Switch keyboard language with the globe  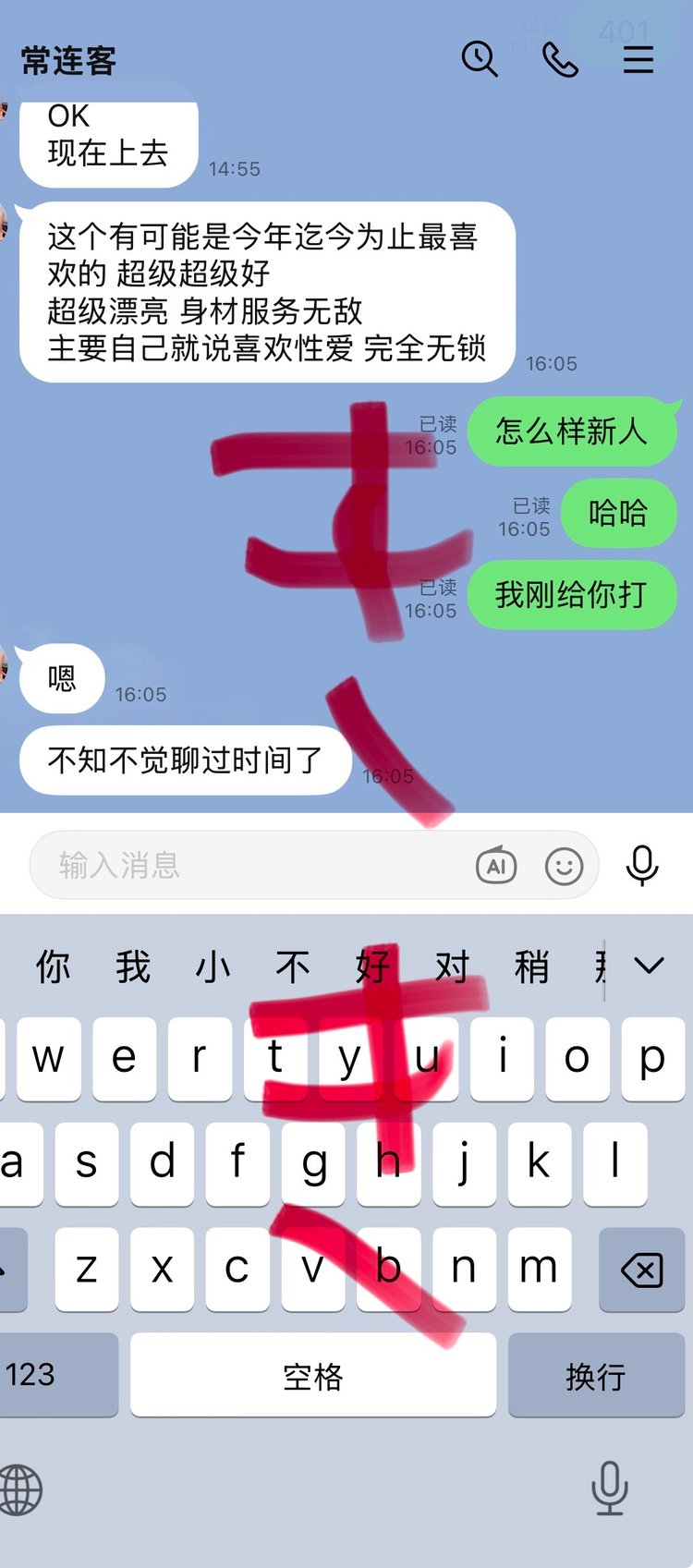coord(20,1489)
